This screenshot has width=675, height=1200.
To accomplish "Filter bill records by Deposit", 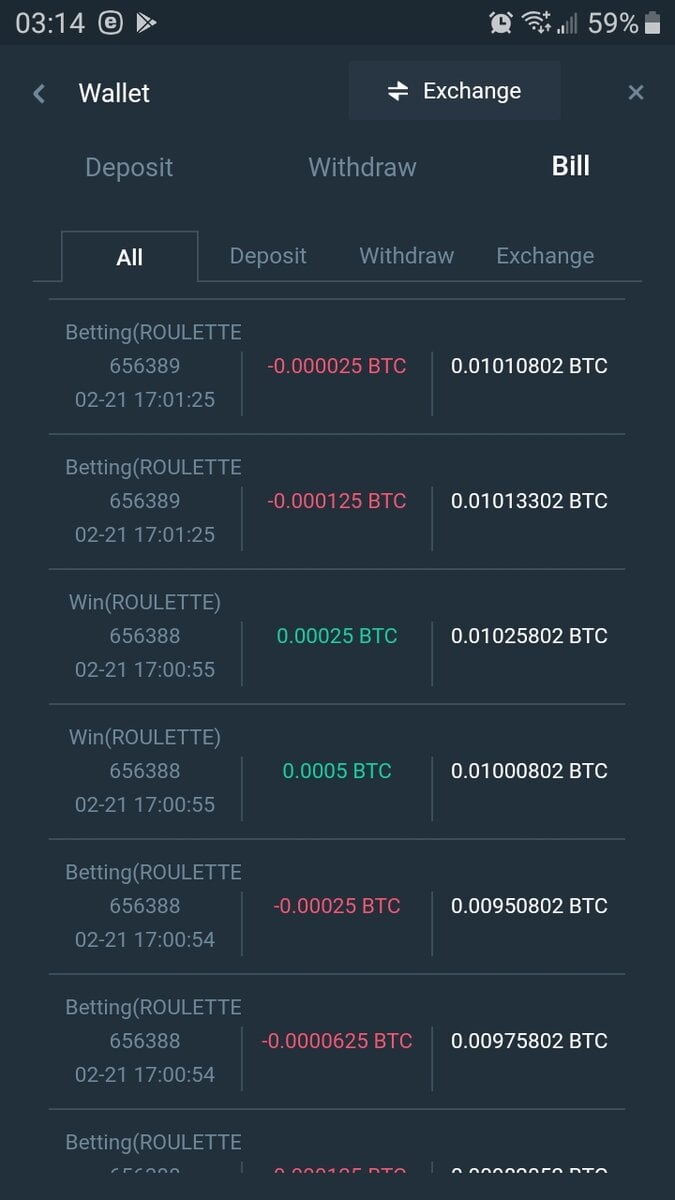I will pyautogui.click(x=268, y=256).
